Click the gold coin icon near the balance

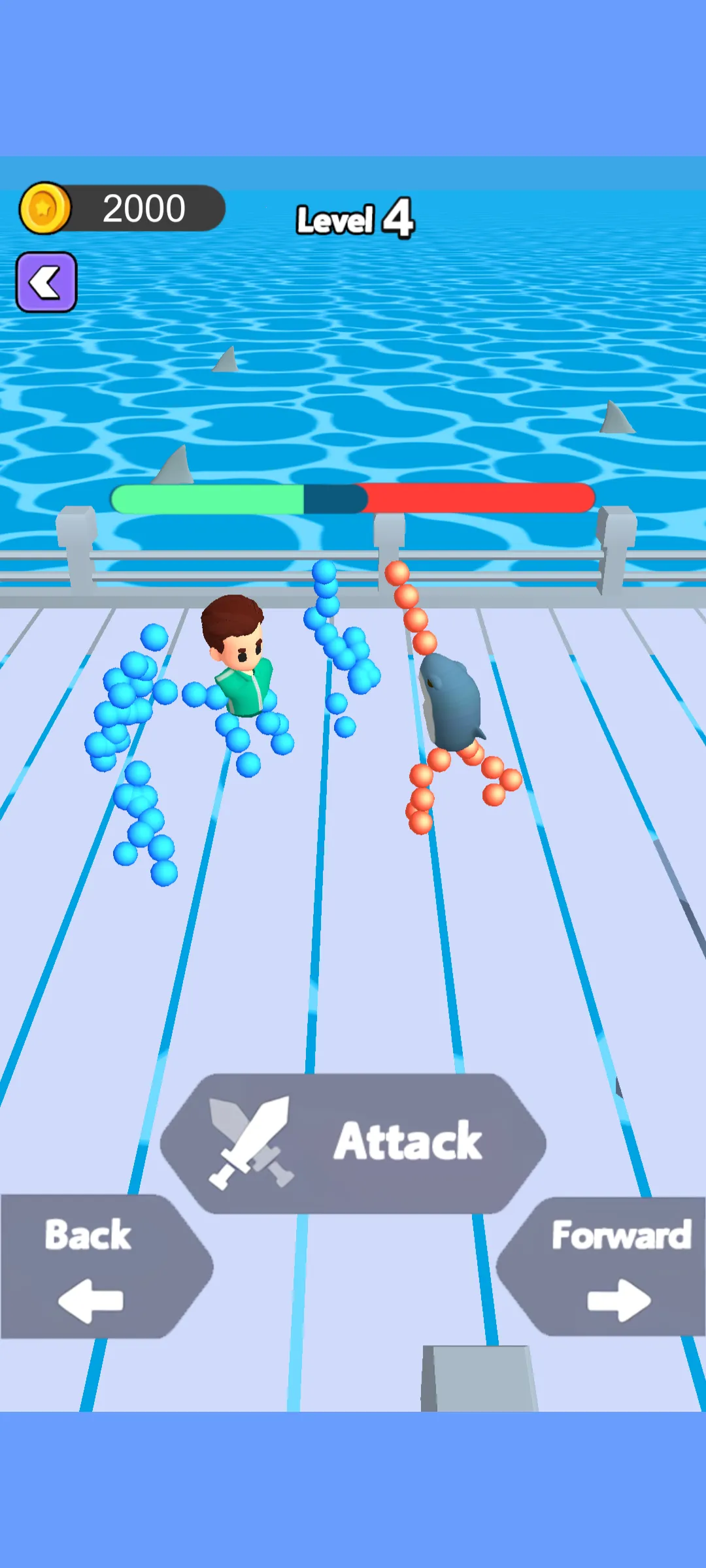[44, 208]
